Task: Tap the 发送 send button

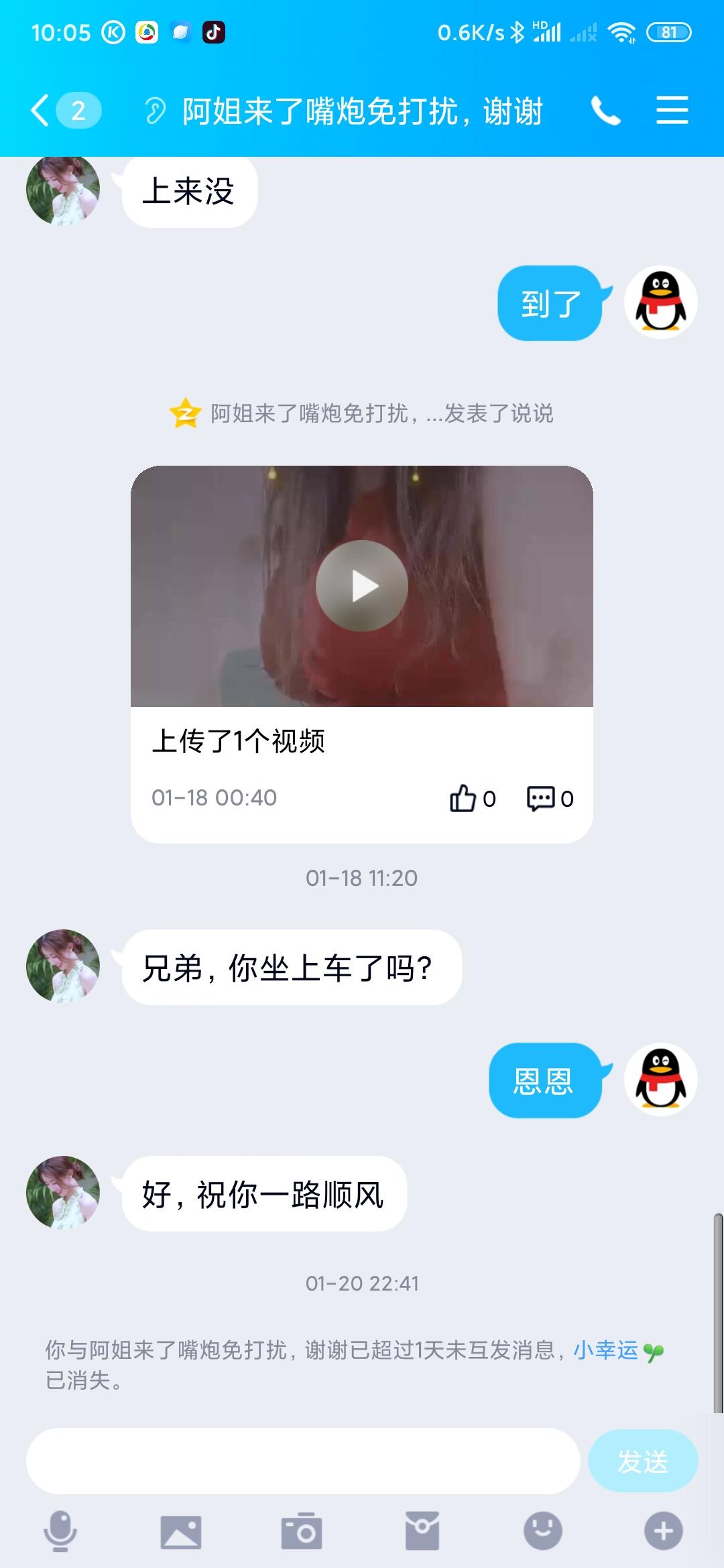Action: pos(642,1461)
